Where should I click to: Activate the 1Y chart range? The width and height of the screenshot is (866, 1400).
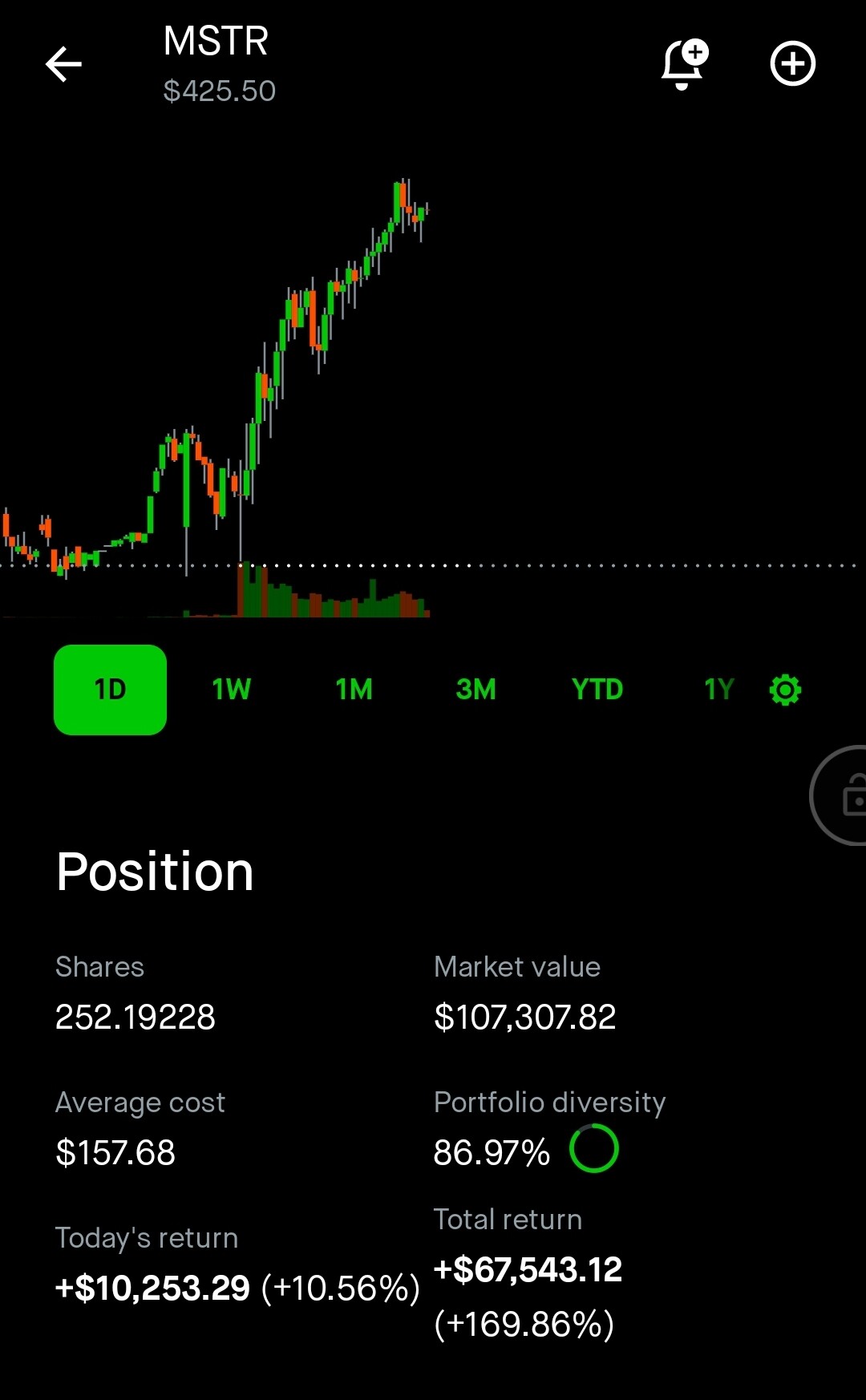[x=718, y=689]
